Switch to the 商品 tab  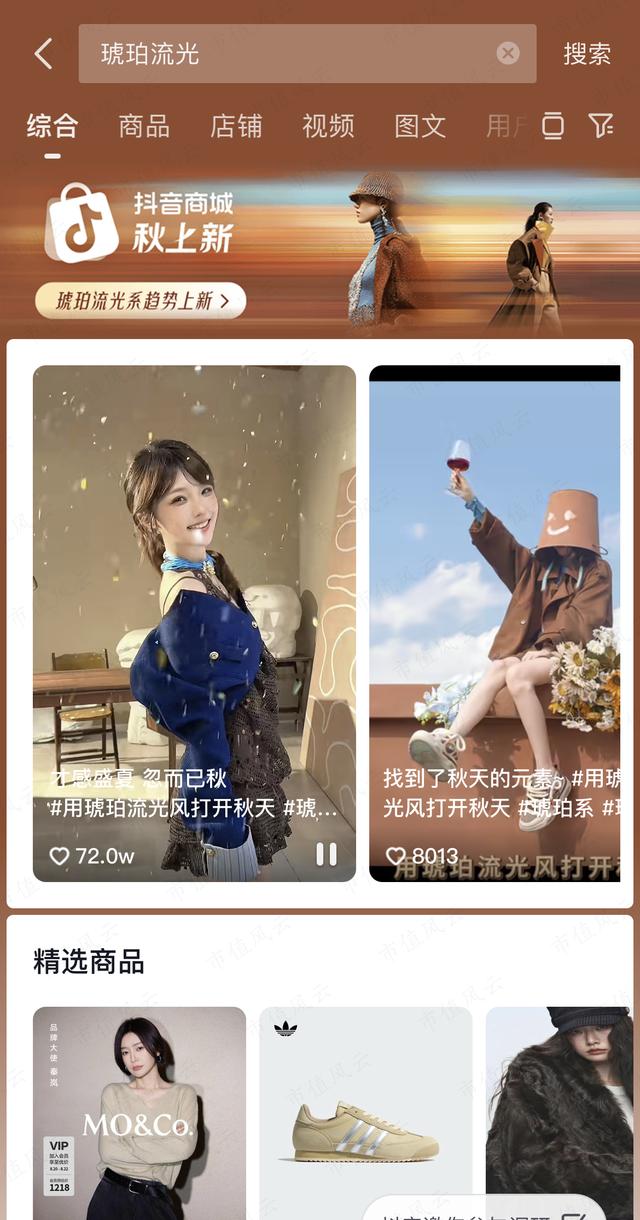click(x=144, y=126)
